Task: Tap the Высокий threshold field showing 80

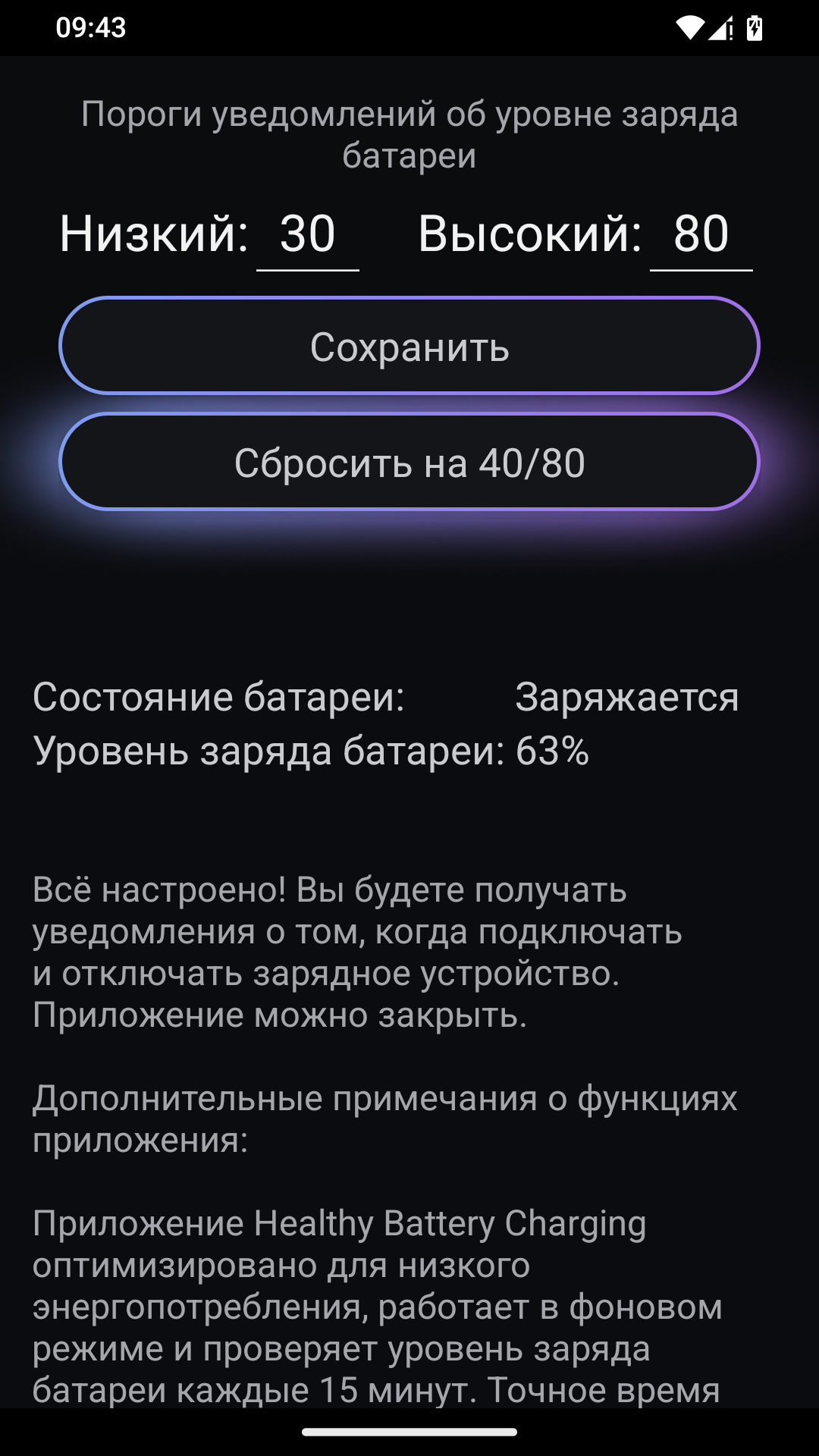Action: tap(701, 234)
